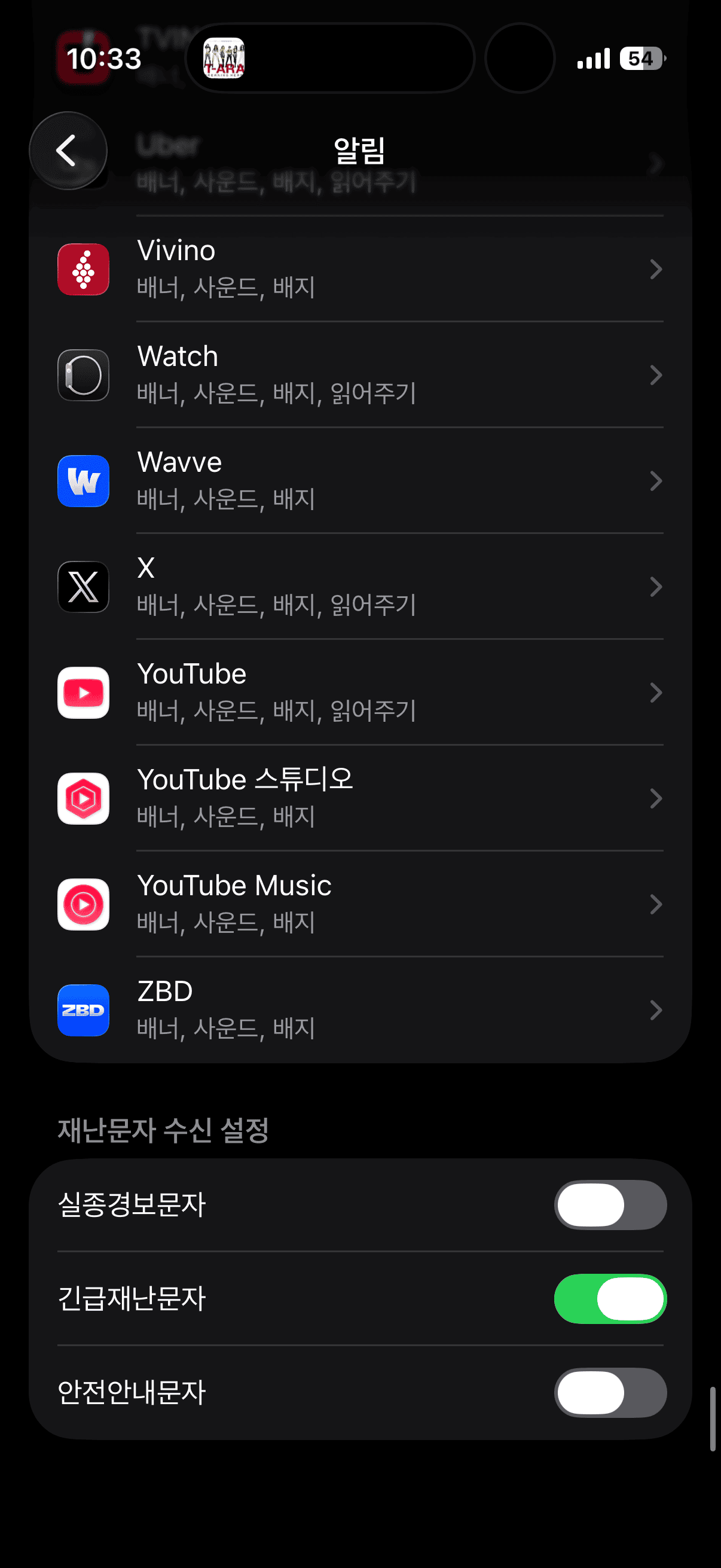
Task: Open X notification settings
Action: [x=360, y=587]
